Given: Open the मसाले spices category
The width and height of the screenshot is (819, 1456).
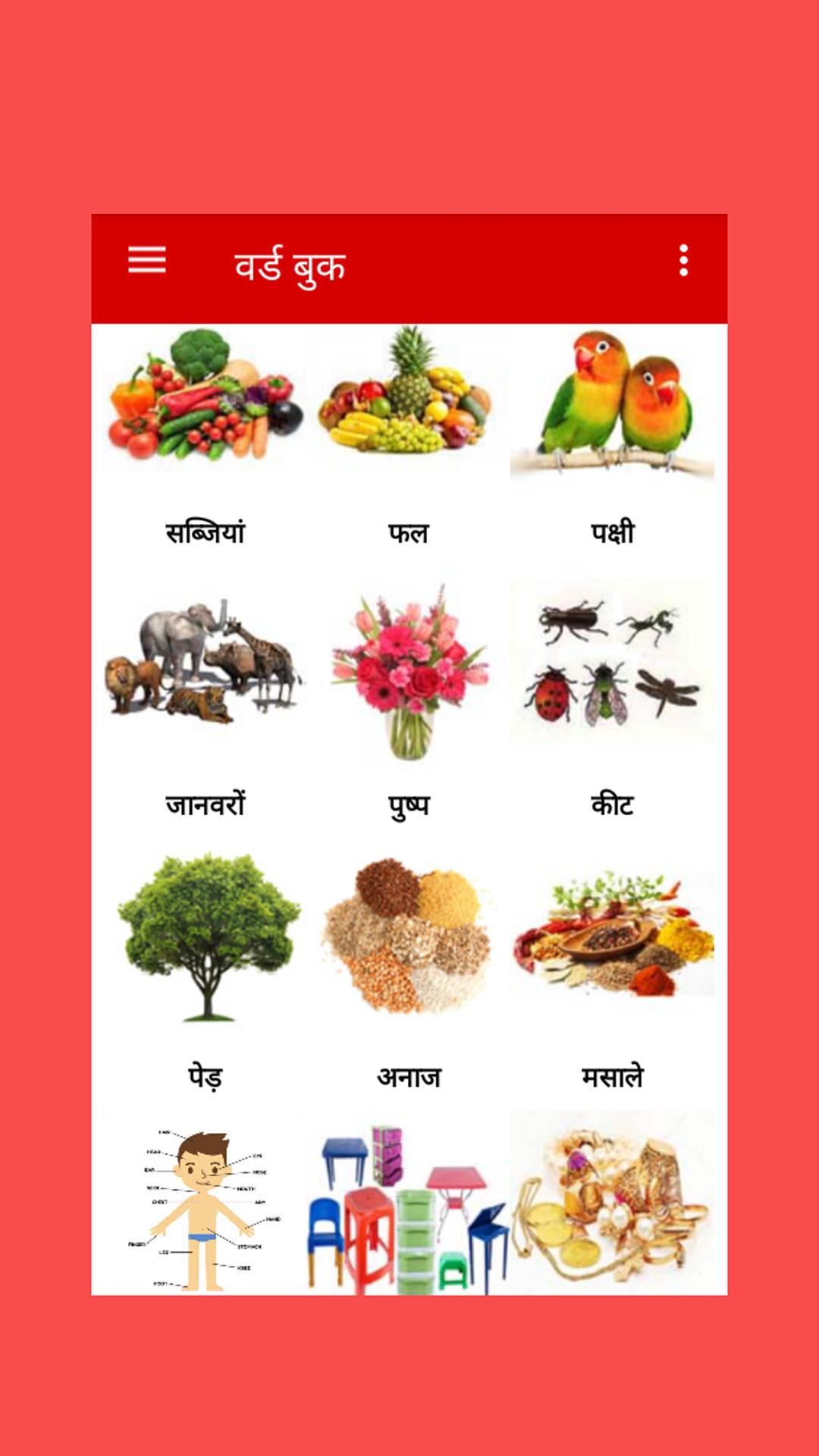Looking at the screenshot, I should [612, 974].
